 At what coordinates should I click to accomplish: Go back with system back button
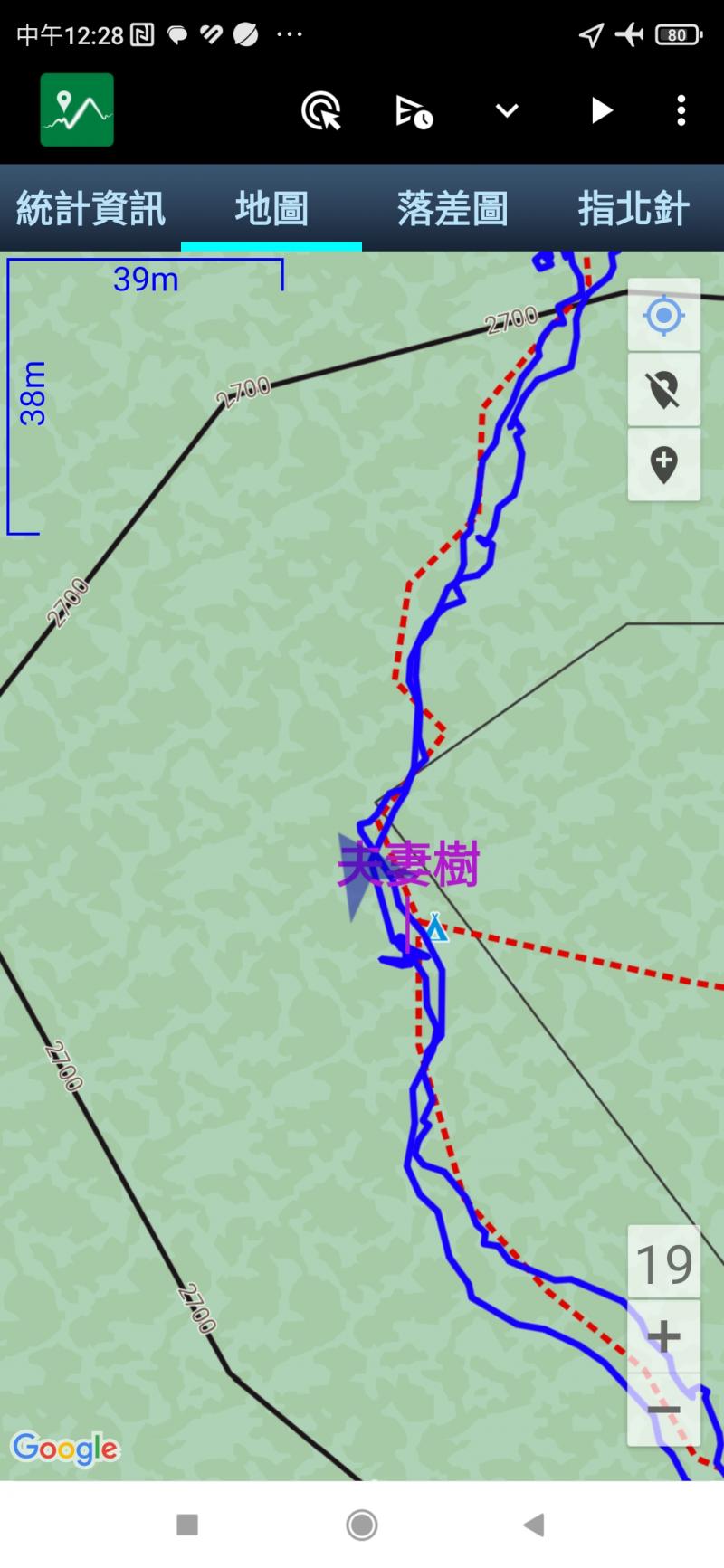coord(534,1525)
